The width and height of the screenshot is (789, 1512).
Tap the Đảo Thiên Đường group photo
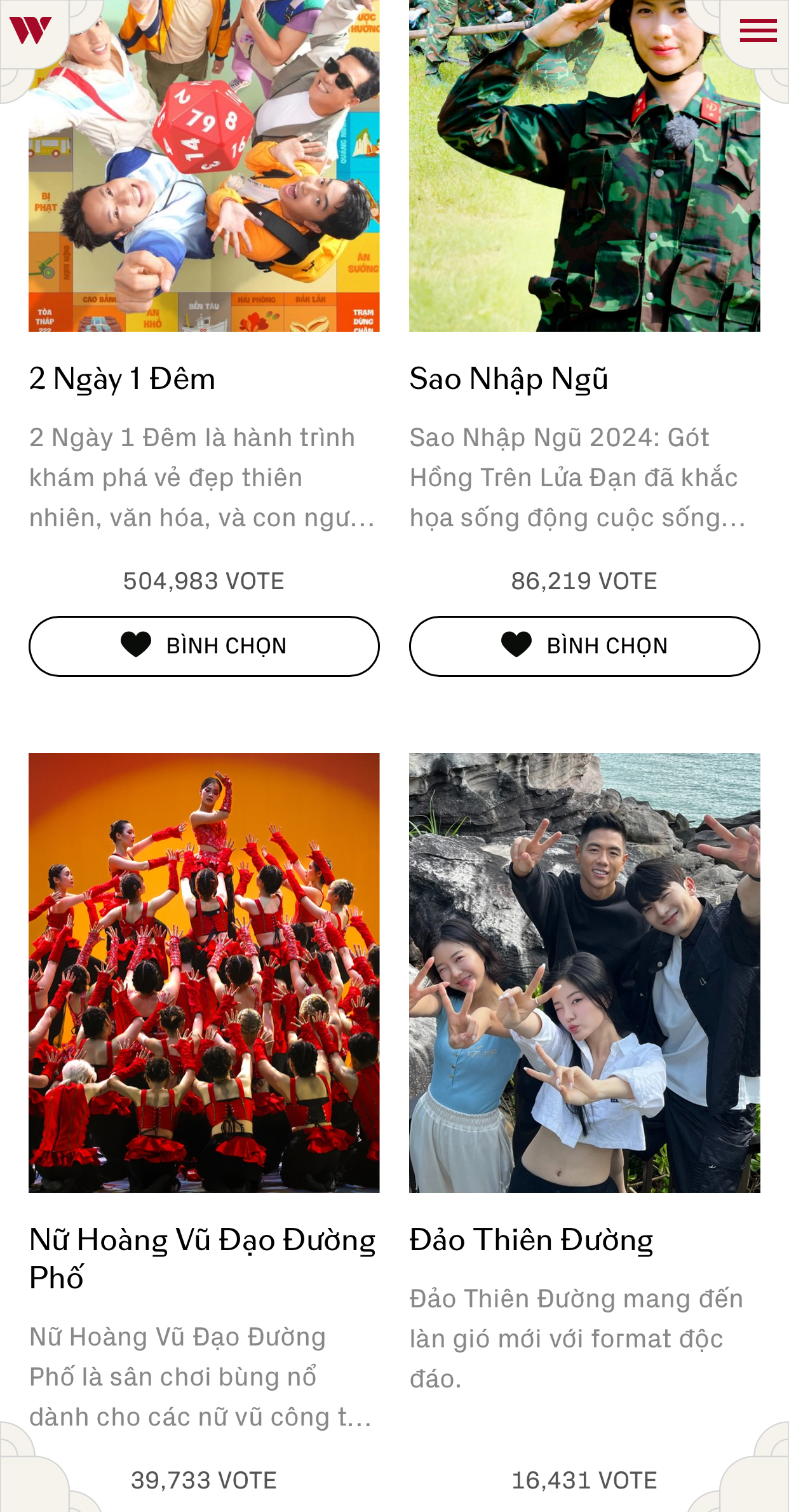pos(584,972)
